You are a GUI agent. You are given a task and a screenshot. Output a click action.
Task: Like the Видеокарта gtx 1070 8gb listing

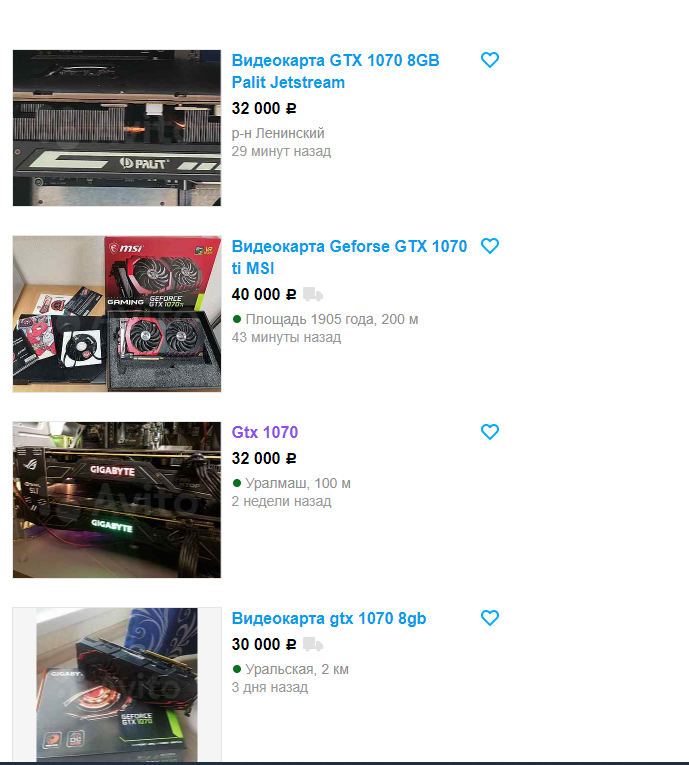(x=490, y=618)
